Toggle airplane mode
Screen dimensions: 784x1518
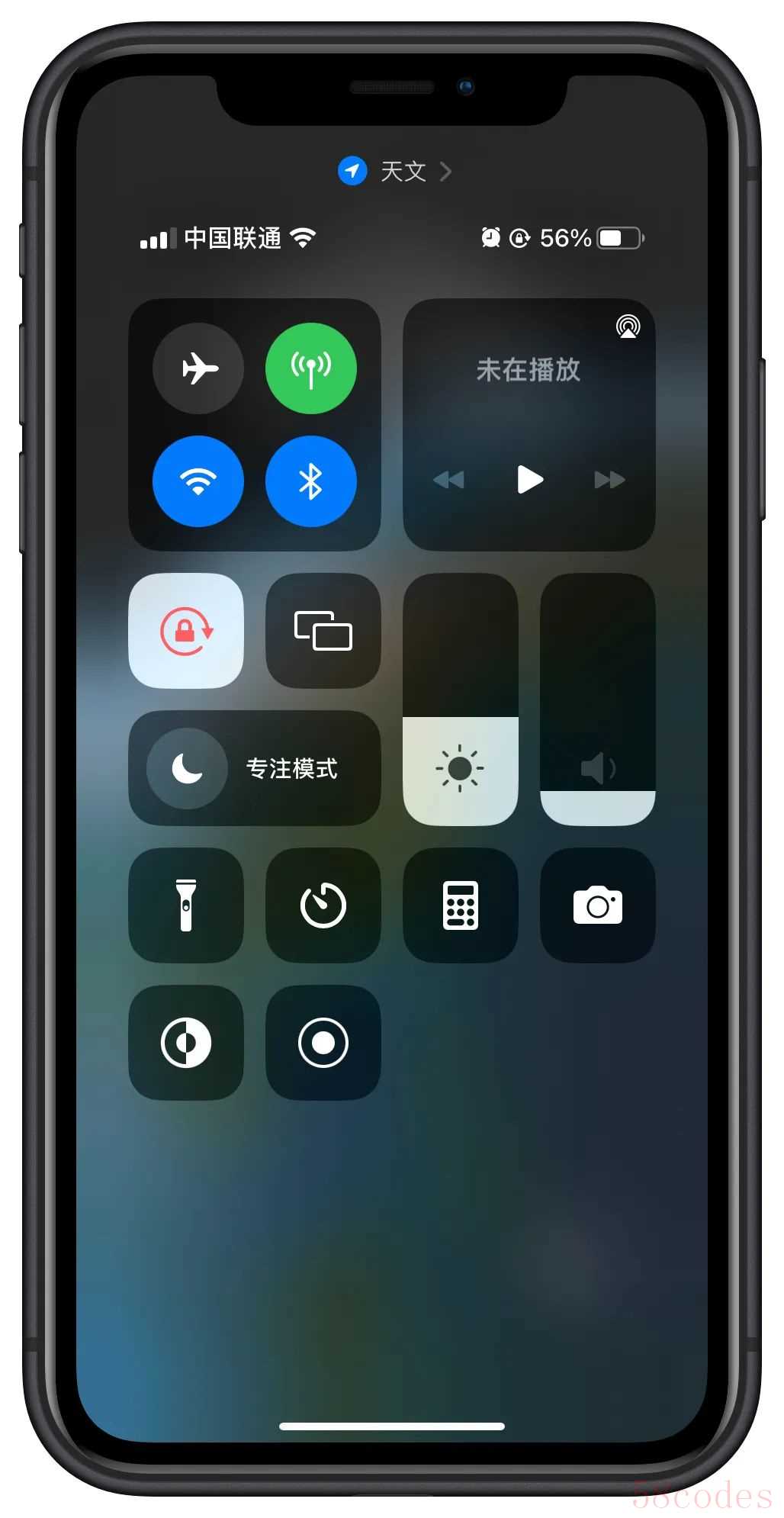point(198,368)
